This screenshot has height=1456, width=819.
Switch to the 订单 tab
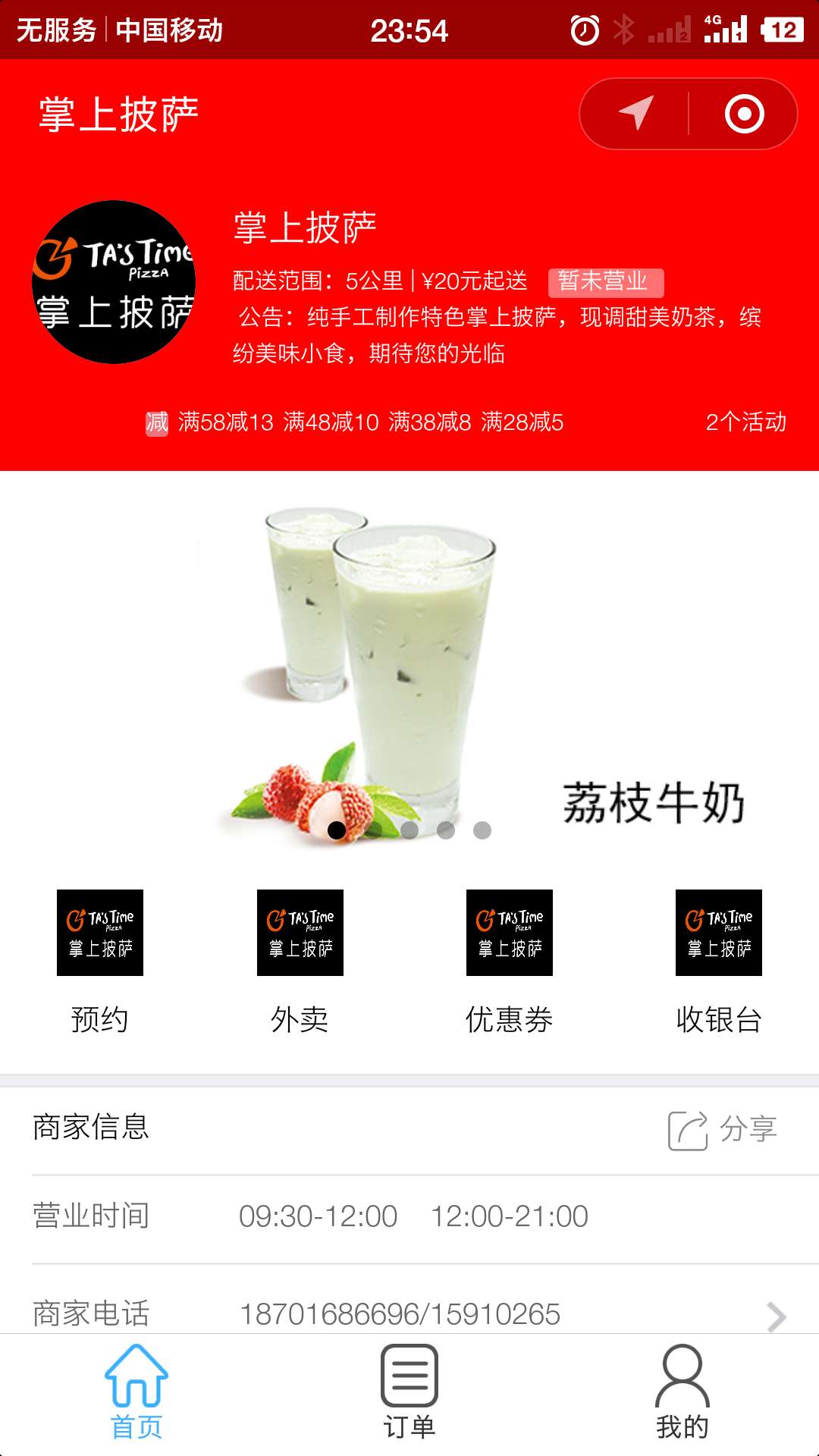pyautogui.click(x=409, y=1394)
